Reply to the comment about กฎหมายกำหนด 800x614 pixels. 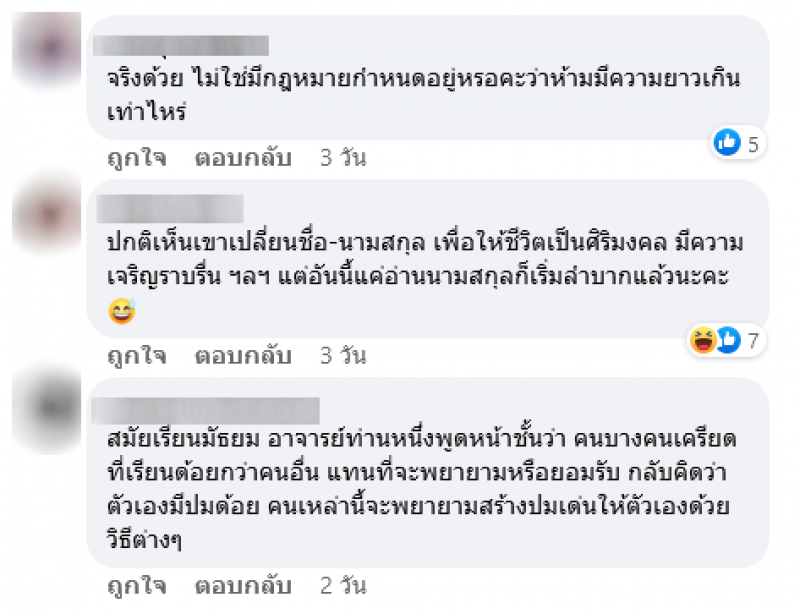242,157
